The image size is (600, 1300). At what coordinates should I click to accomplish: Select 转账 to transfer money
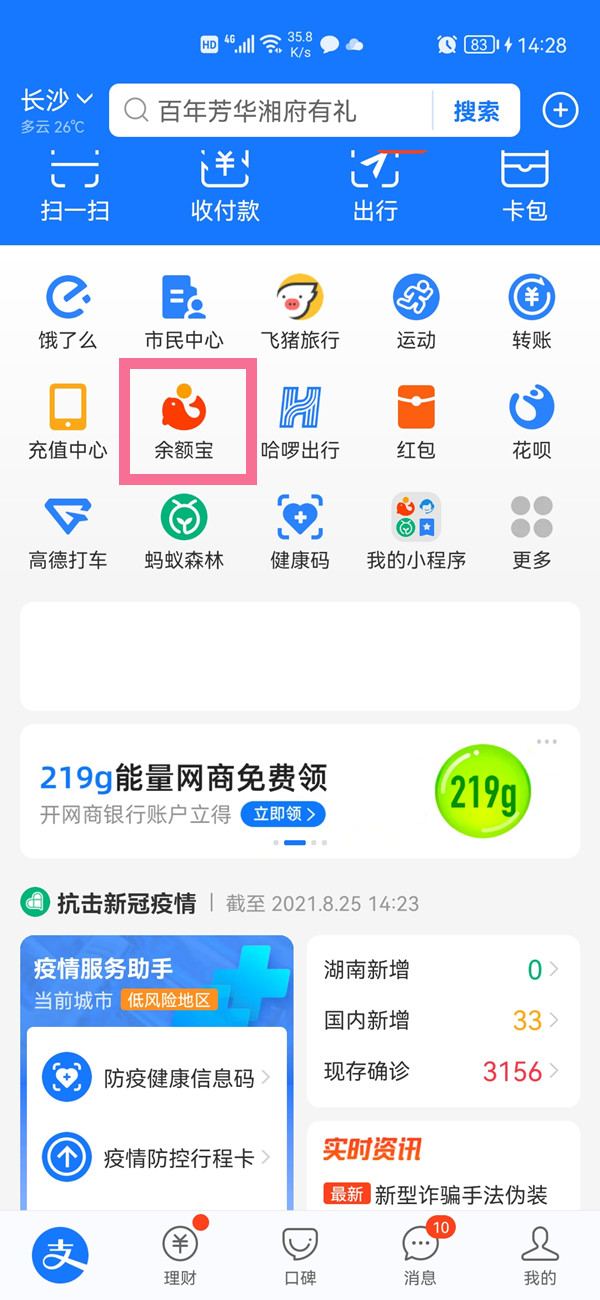click(x=532, y=312)
